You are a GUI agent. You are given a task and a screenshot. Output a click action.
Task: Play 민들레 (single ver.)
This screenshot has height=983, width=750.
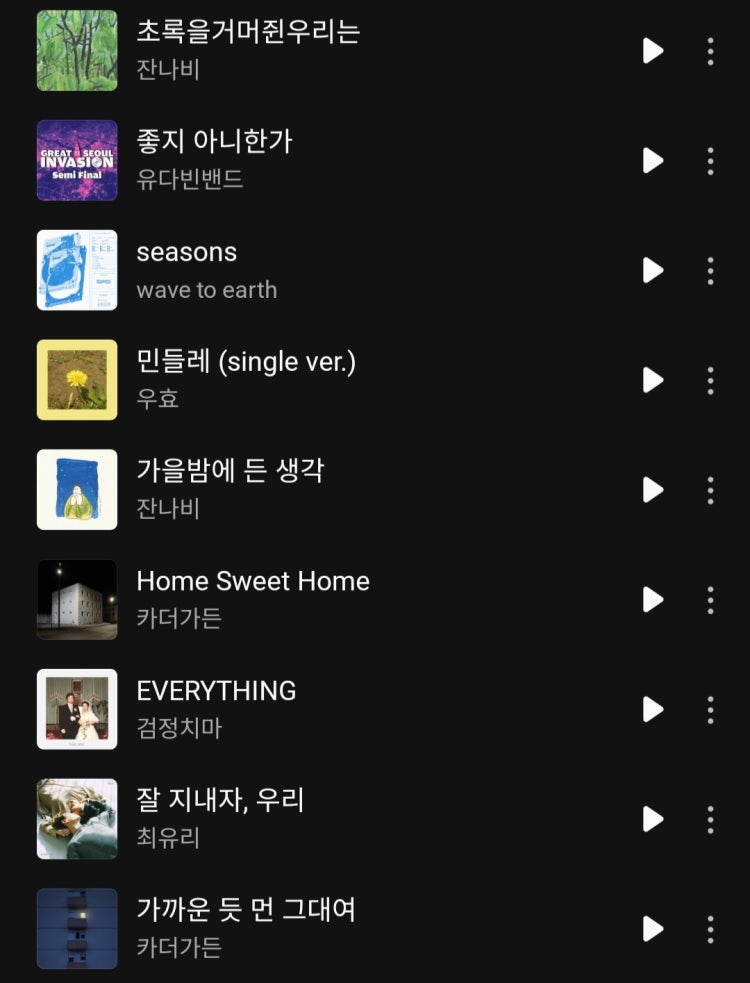point(653,380)
